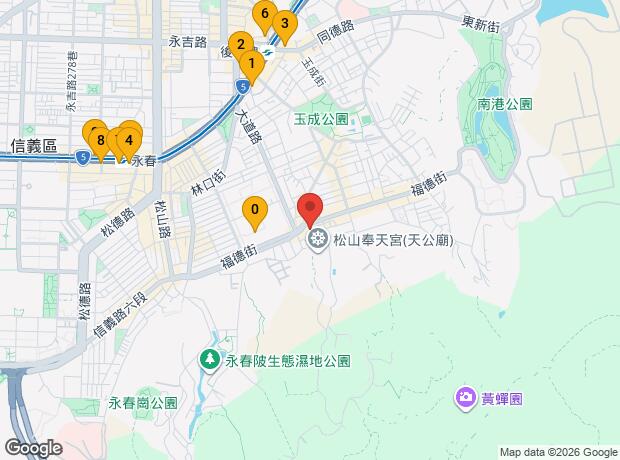Open the orange marker numbered 4

[x=129, y=140]
